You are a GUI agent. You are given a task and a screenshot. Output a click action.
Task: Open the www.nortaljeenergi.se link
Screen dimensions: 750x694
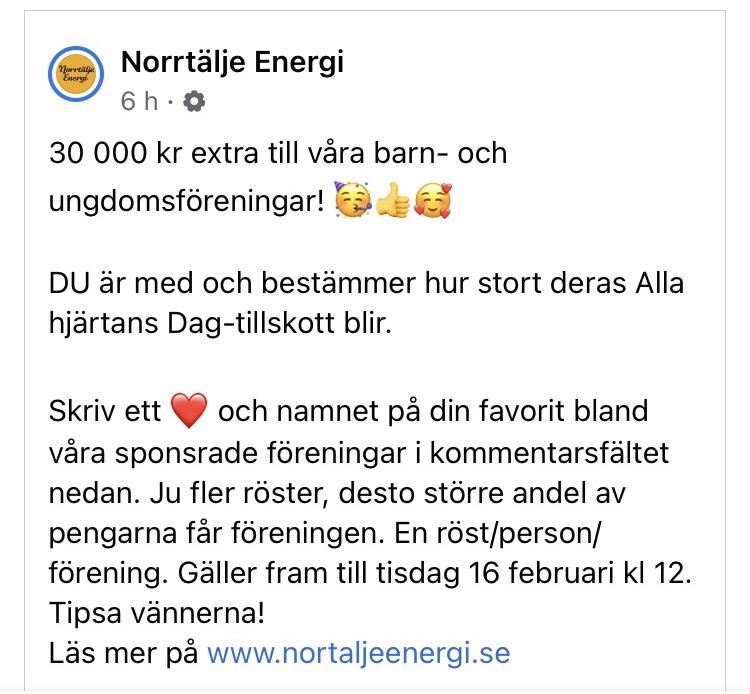[x=358, y=654]
